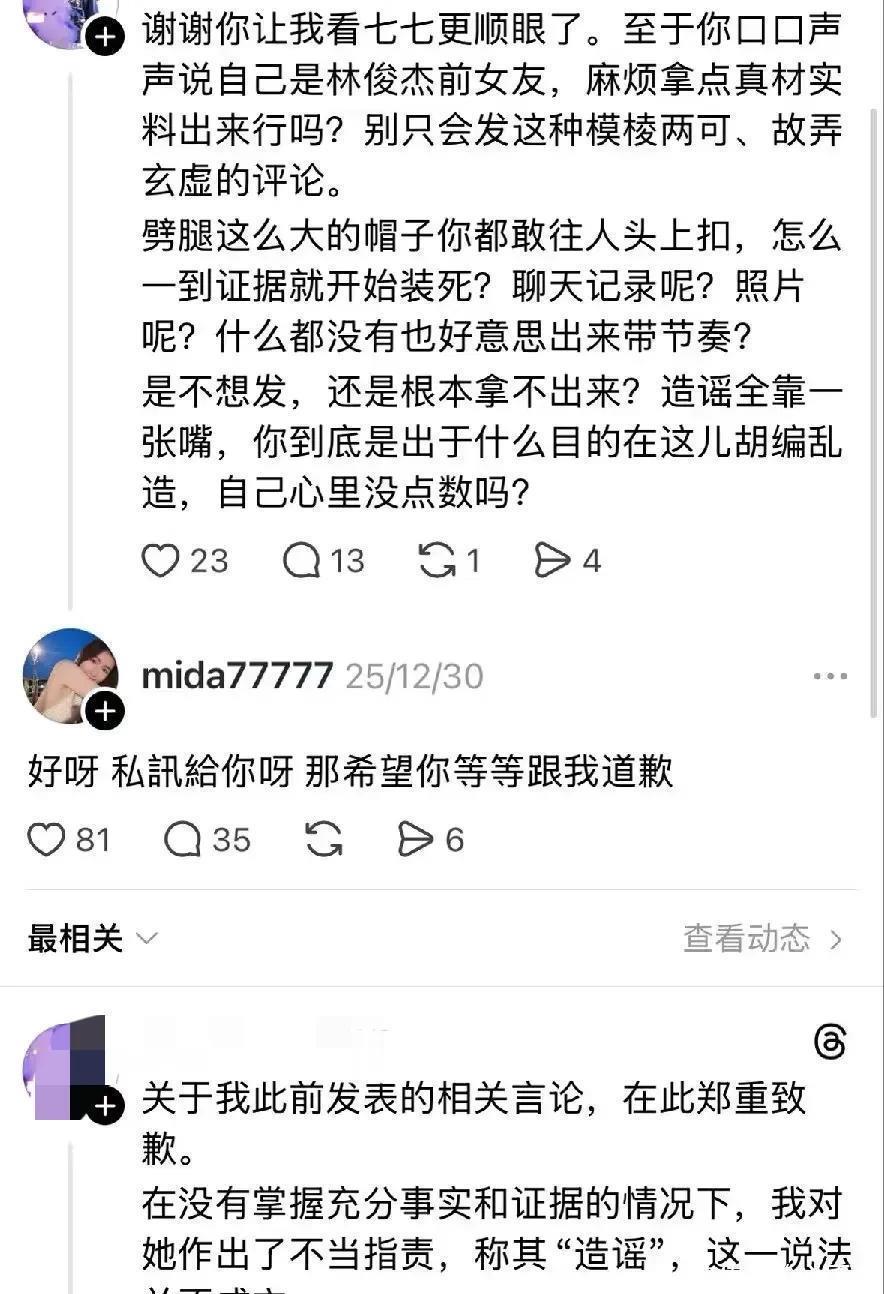Viewport: 884px width, 1294px height.
Task: Expand the 最相关 sort dropdown
Action: tap(92, 938)
